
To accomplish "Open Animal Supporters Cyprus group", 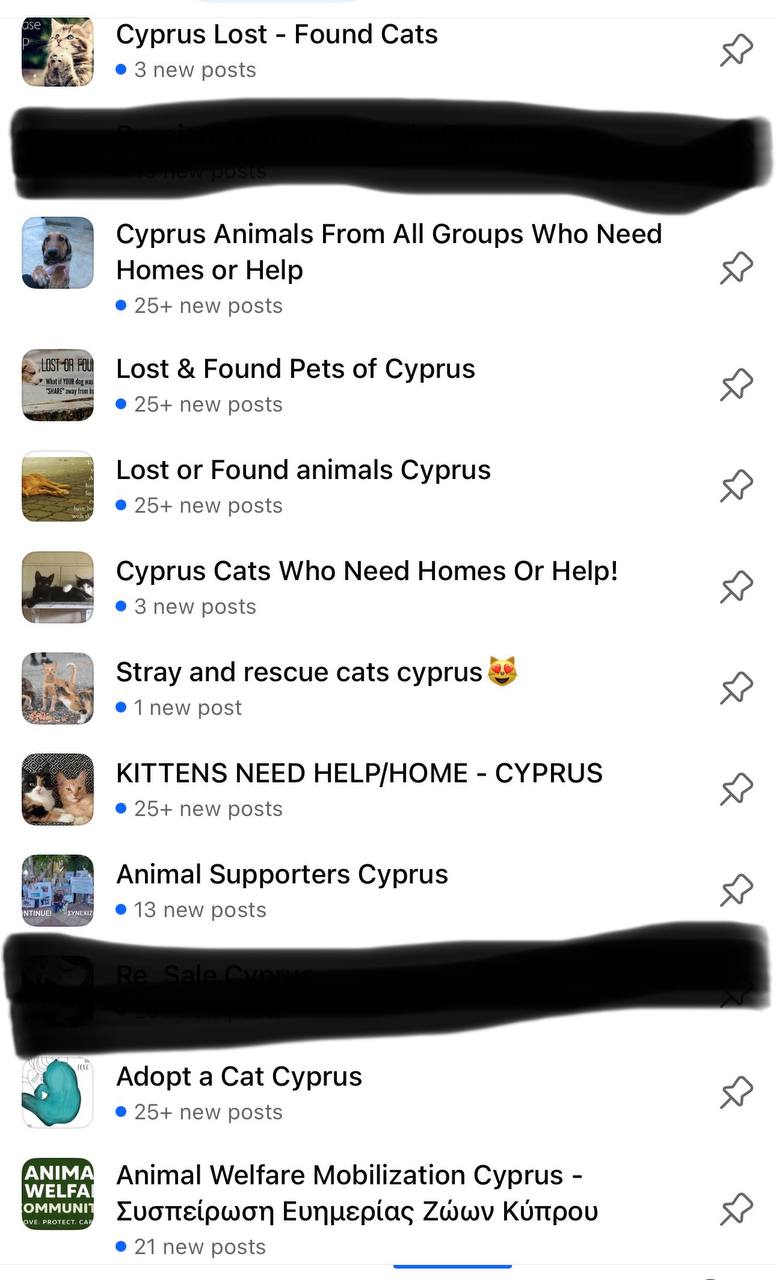I will [x=282, y=874].
